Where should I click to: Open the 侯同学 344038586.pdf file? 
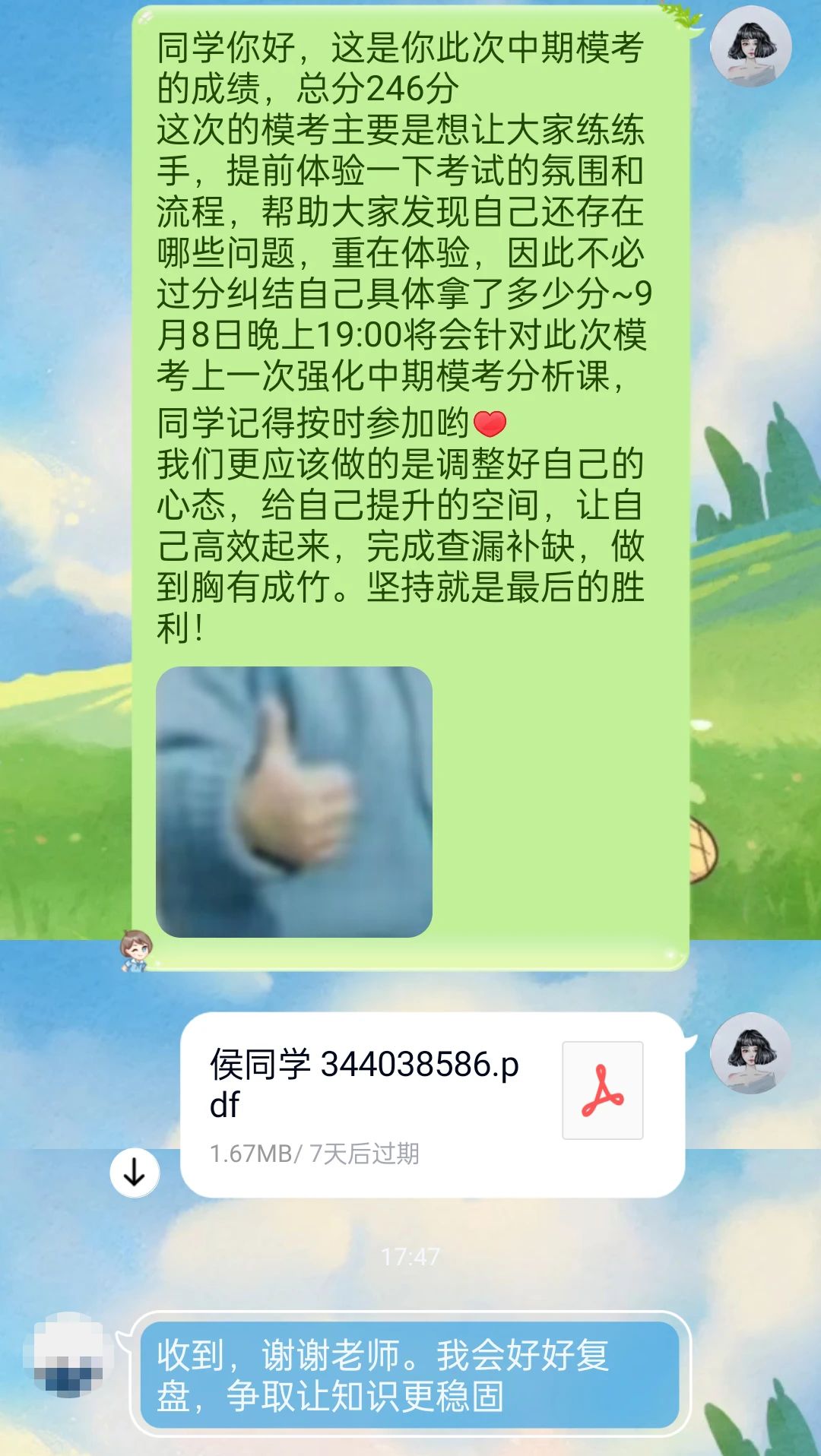point(433,1105)
